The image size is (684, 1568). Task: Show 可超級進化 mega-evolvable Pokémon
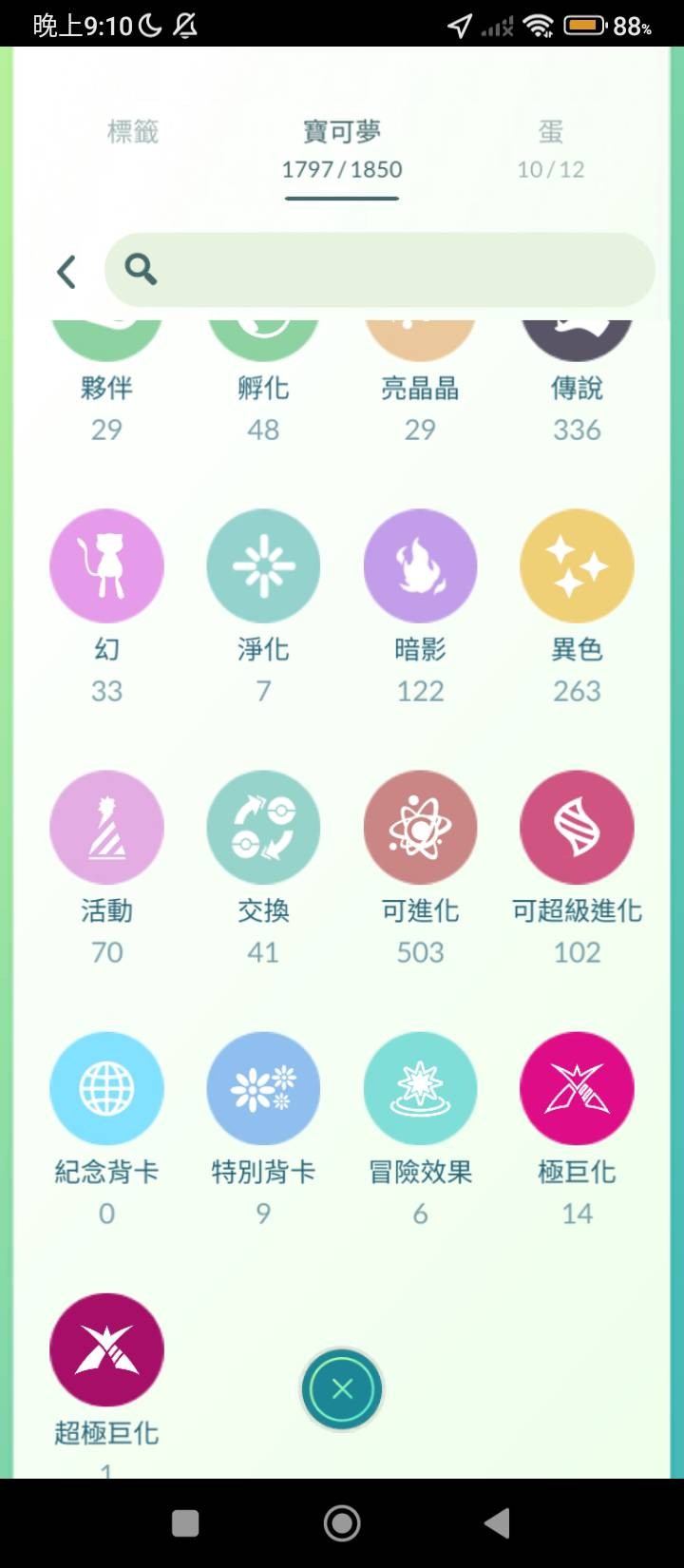point(577,828)
